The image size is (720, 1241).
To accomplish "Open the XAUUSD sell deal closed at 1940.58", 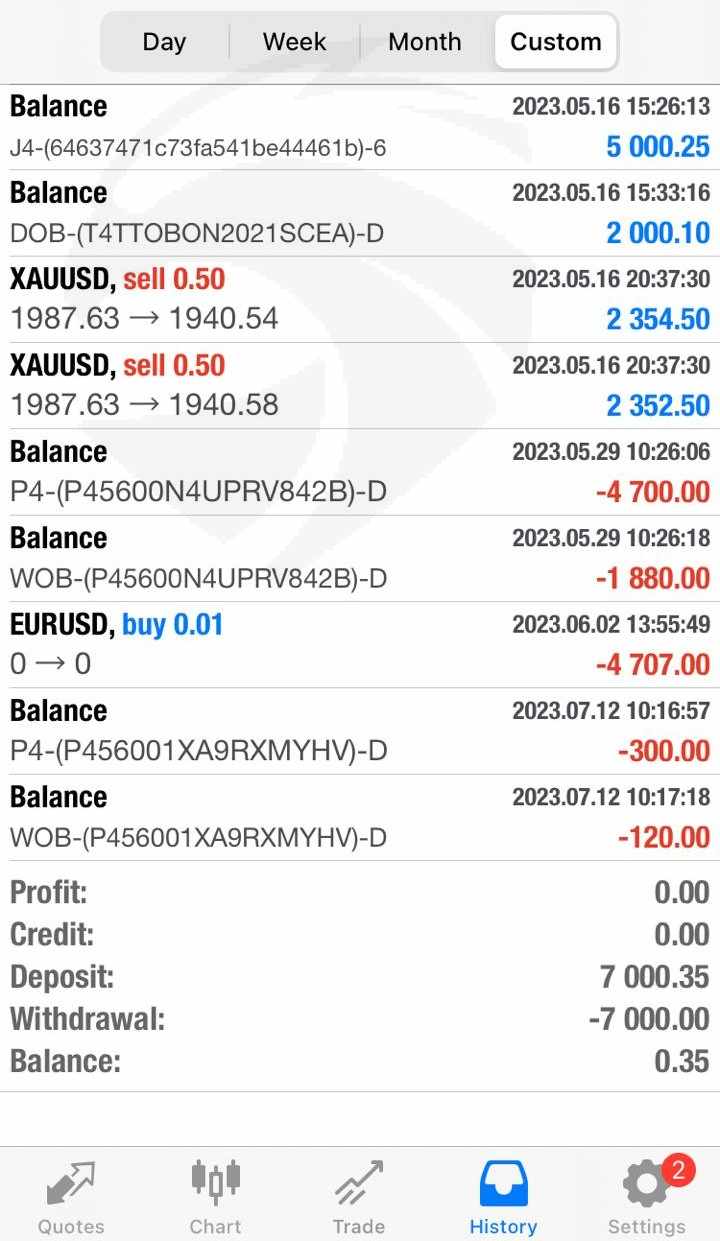I will point(360,386).
